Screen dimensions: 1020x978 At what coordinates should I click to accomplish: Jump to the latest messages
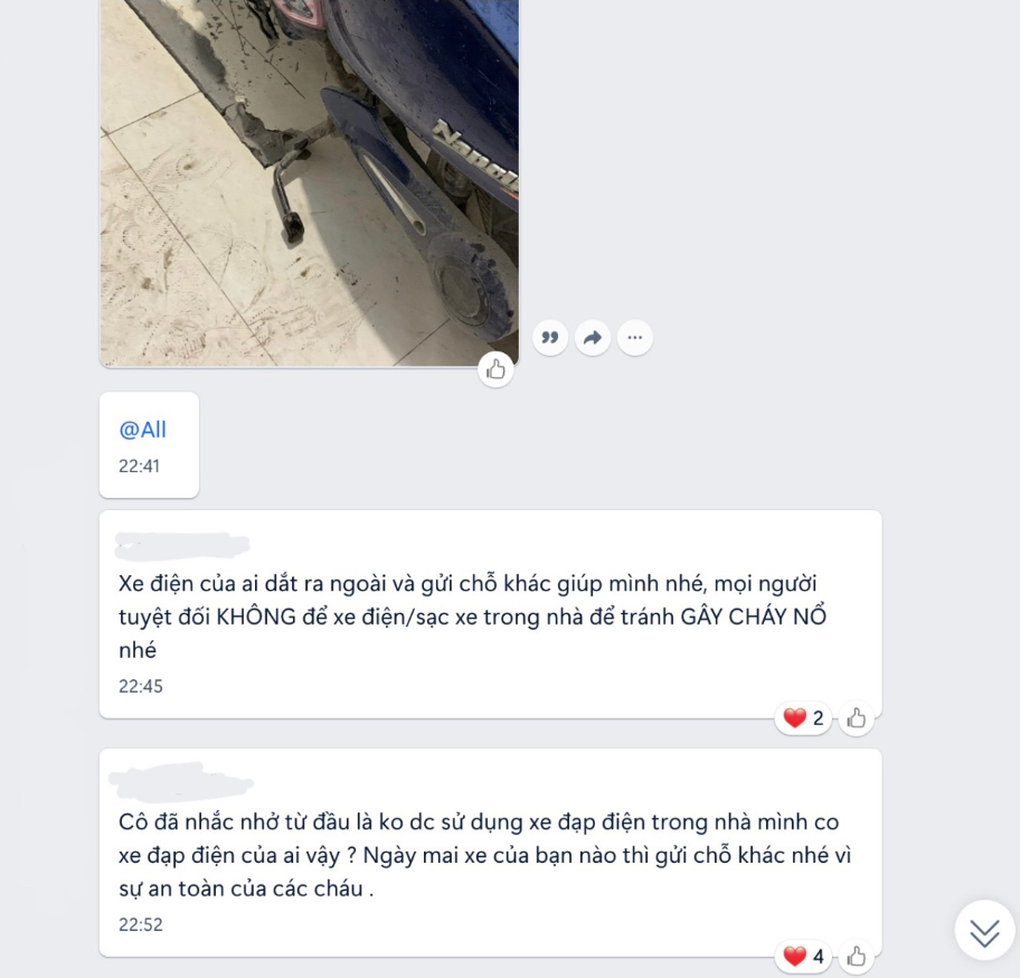tap(984, 931)
